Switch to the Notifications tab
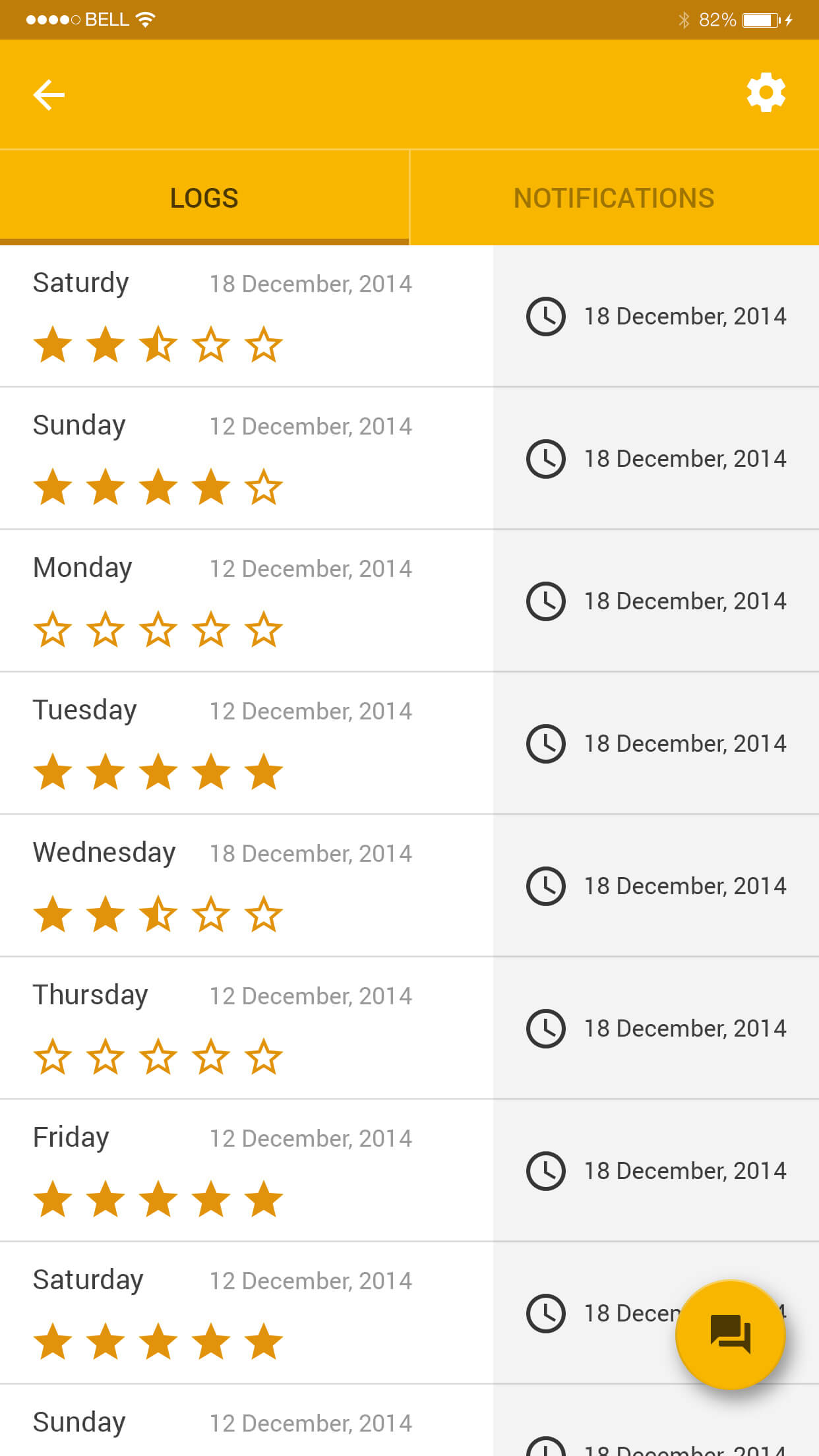This screenshot has height=1456, width=819. pyautogui.click(x=614, y=198)
